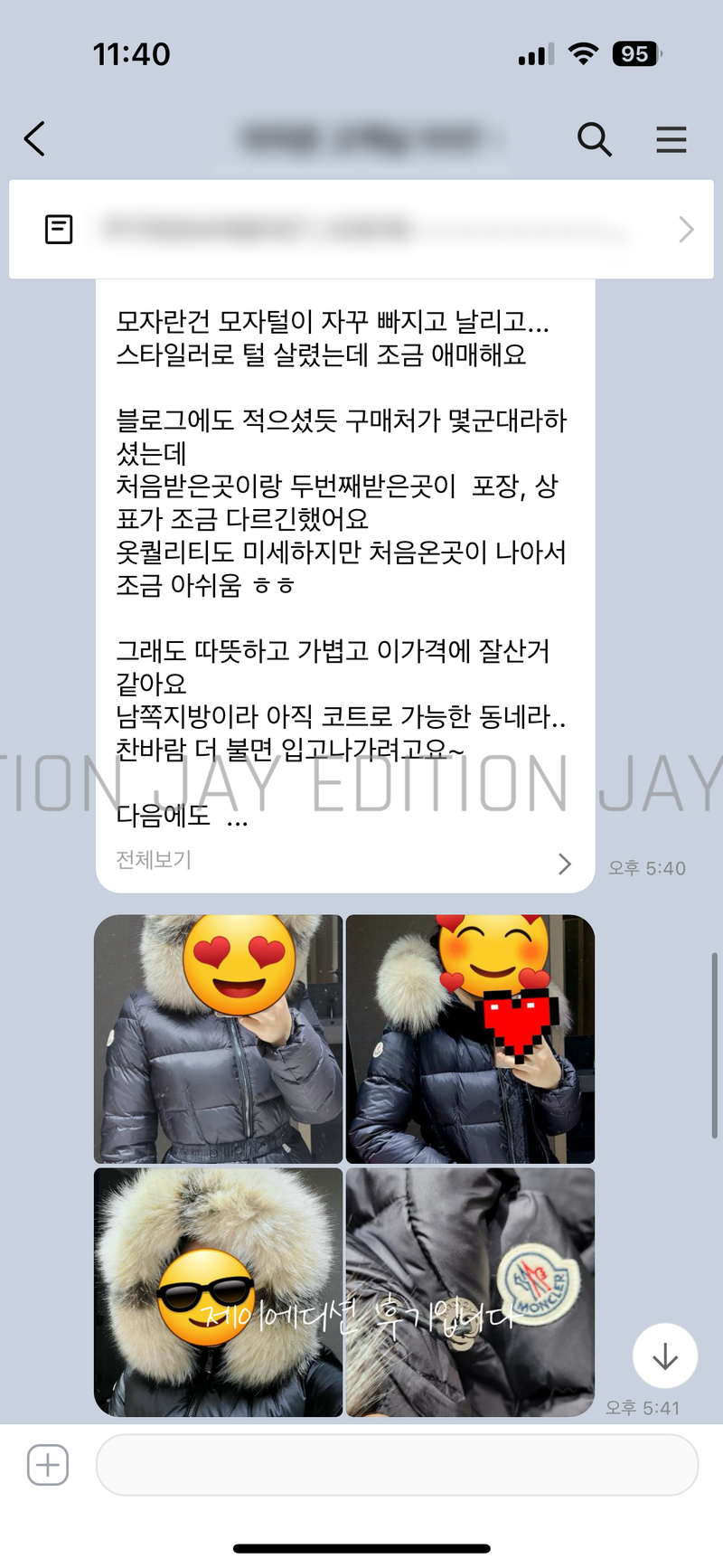Image resolution: width=723 pixels, height=1568 pixels.
Task: Open the Moncler logo patch photo
Action: (x=470, y=1291)
